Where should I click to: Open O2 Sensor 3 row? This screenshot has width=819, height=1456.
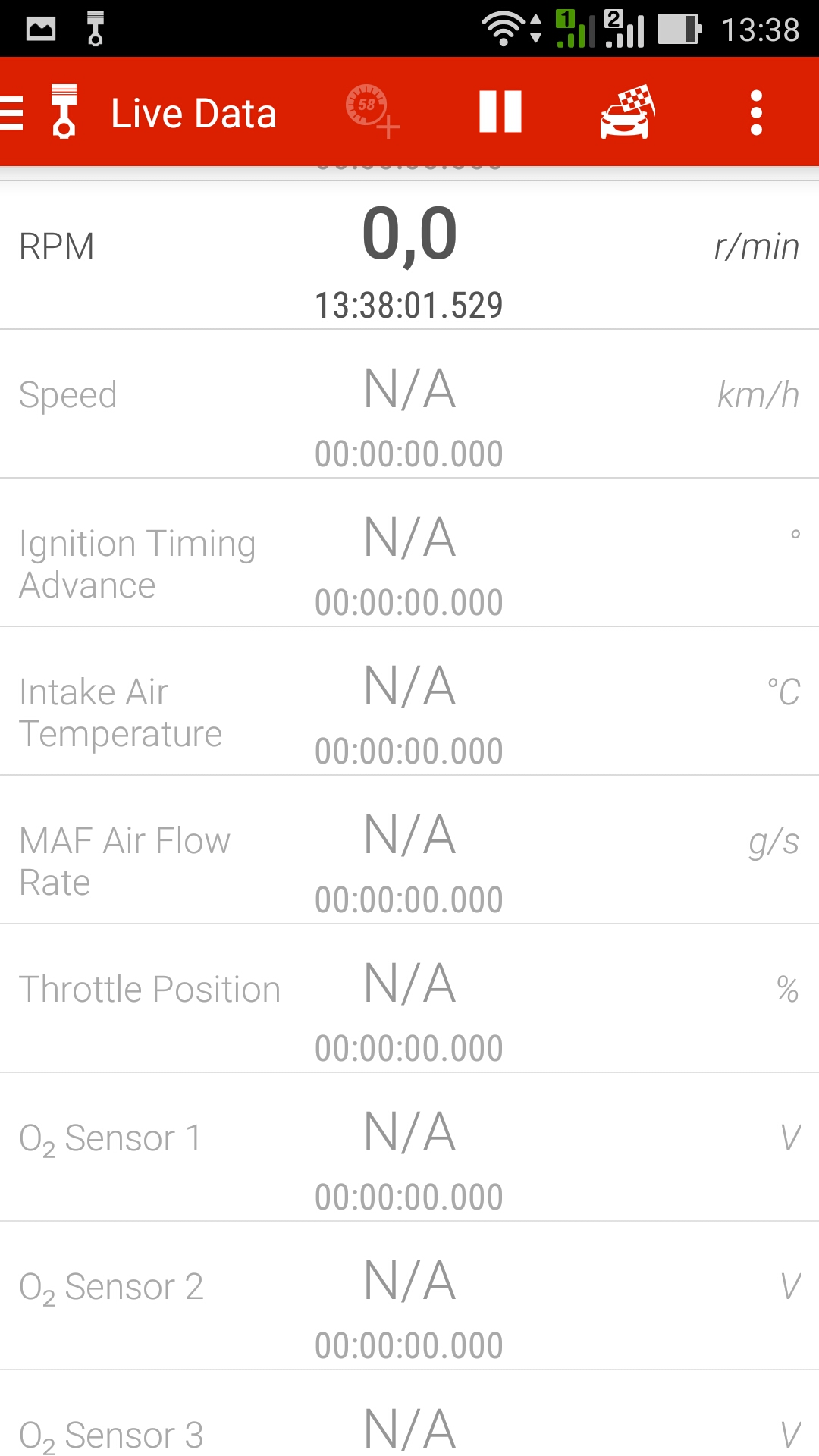click(x=409, y=1414)
